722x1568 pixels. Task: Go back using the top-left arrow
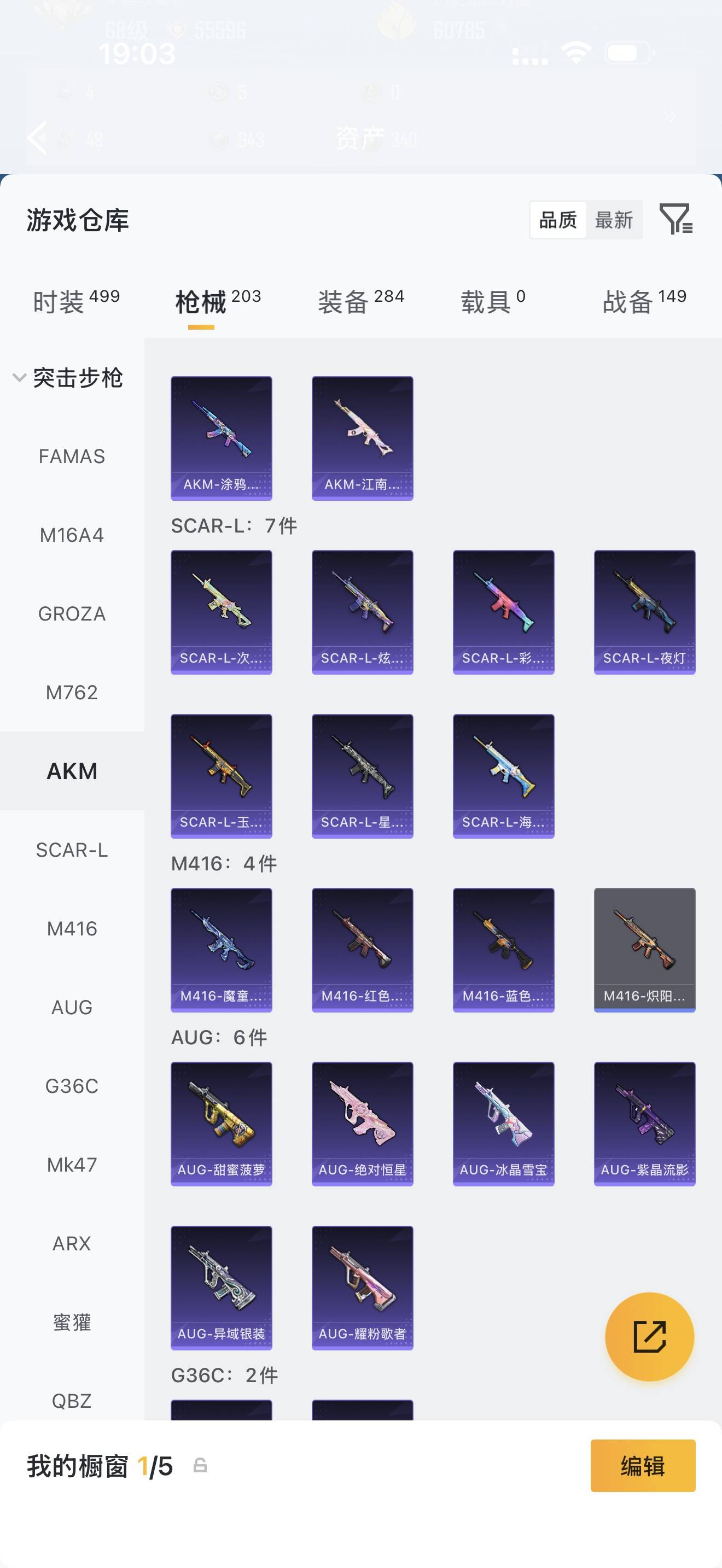38,138
